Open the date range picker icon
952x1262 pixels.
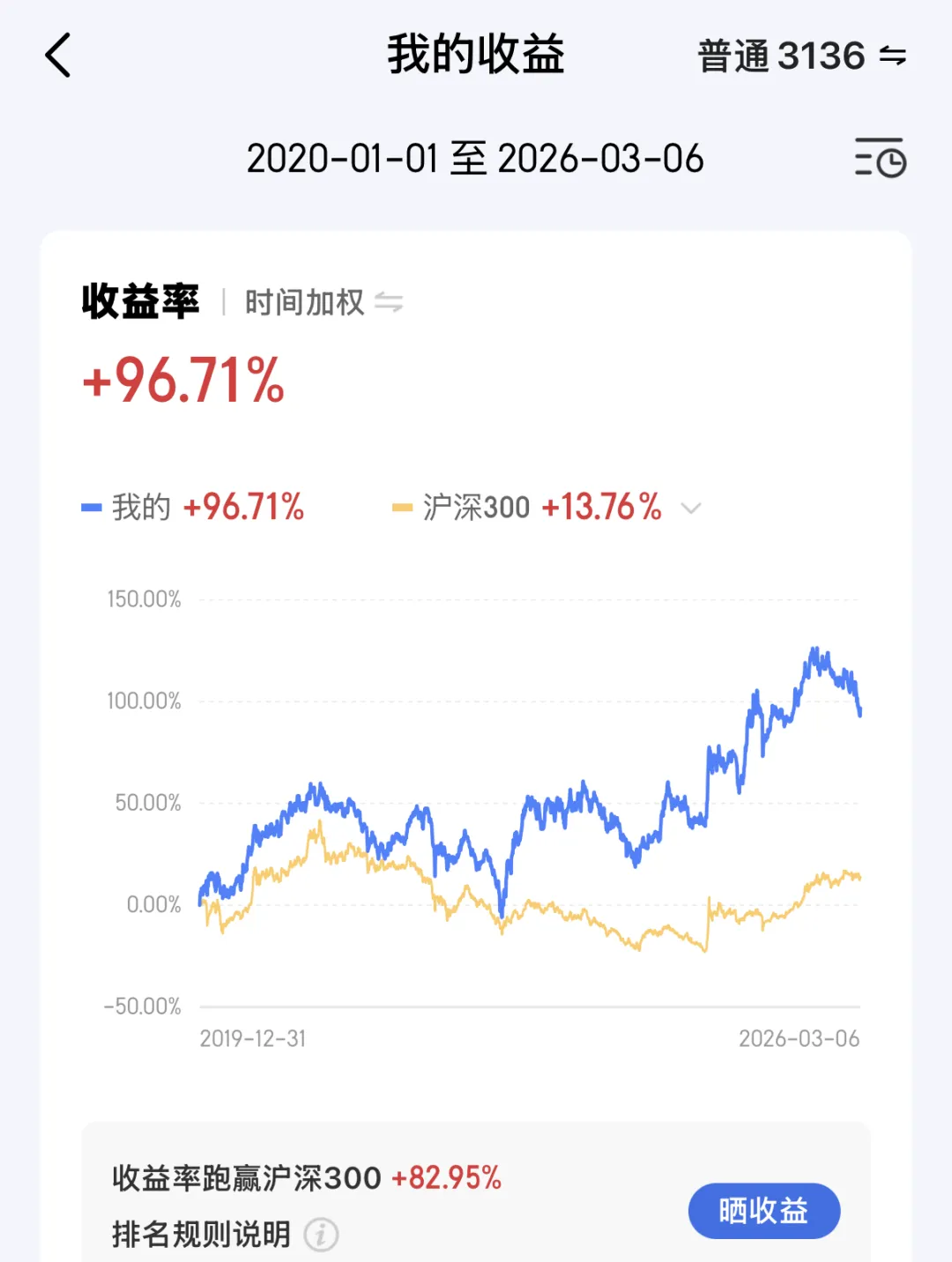click(x=880, y=158)
